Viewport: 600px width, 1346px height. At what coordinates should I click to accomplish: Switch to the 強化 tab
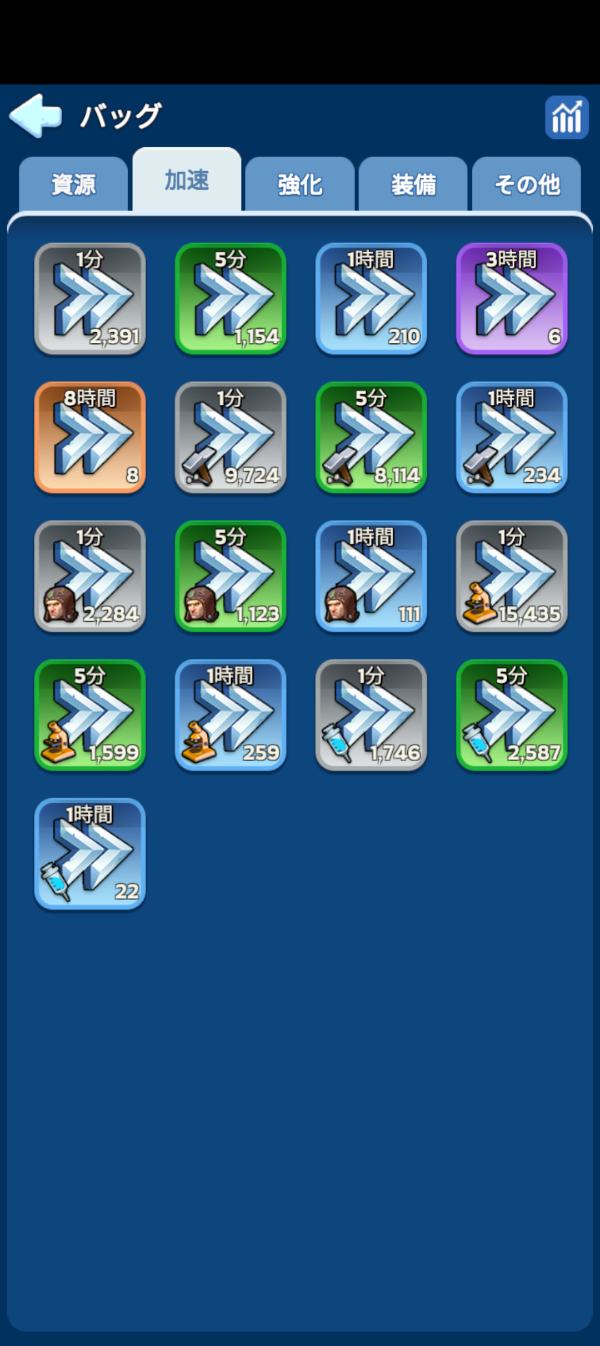(x=300, y=185)
